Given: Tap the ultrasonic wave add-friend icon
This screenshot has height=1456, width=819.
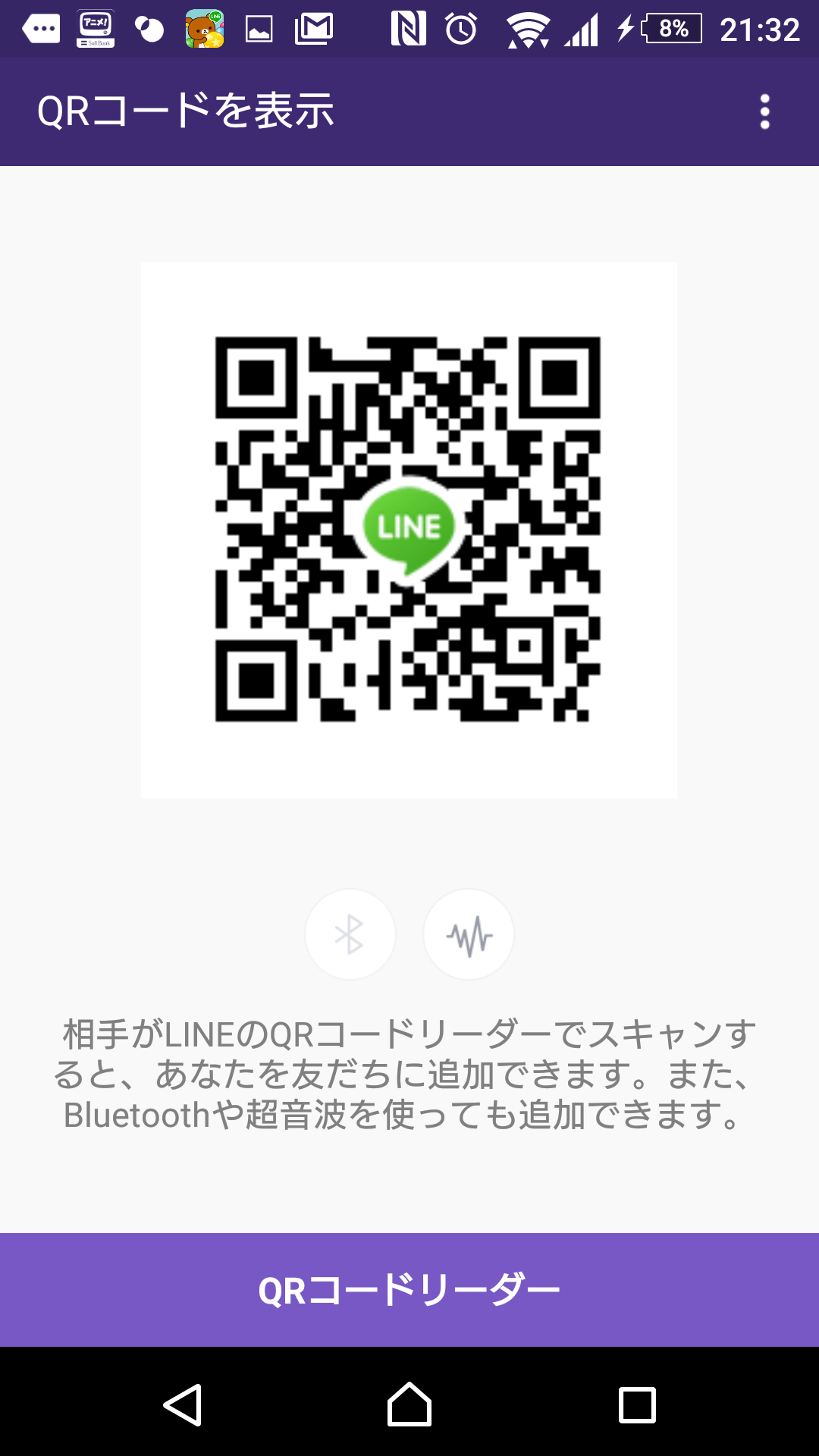Looking at the screenshot, I should click(469, 934).
